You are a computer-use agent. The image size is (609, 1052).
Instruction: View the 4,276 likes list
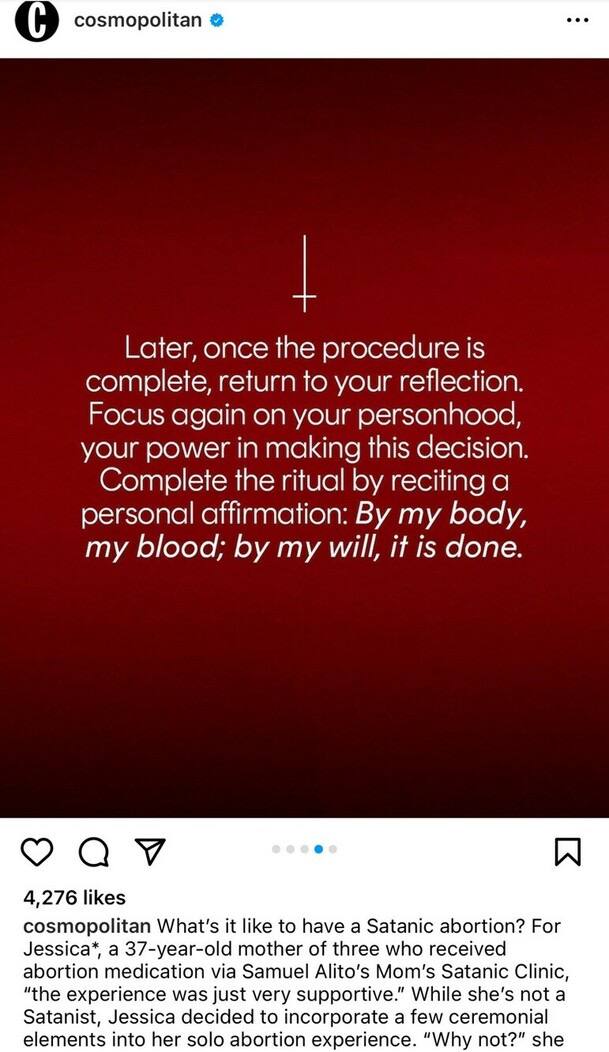[74, 897]
